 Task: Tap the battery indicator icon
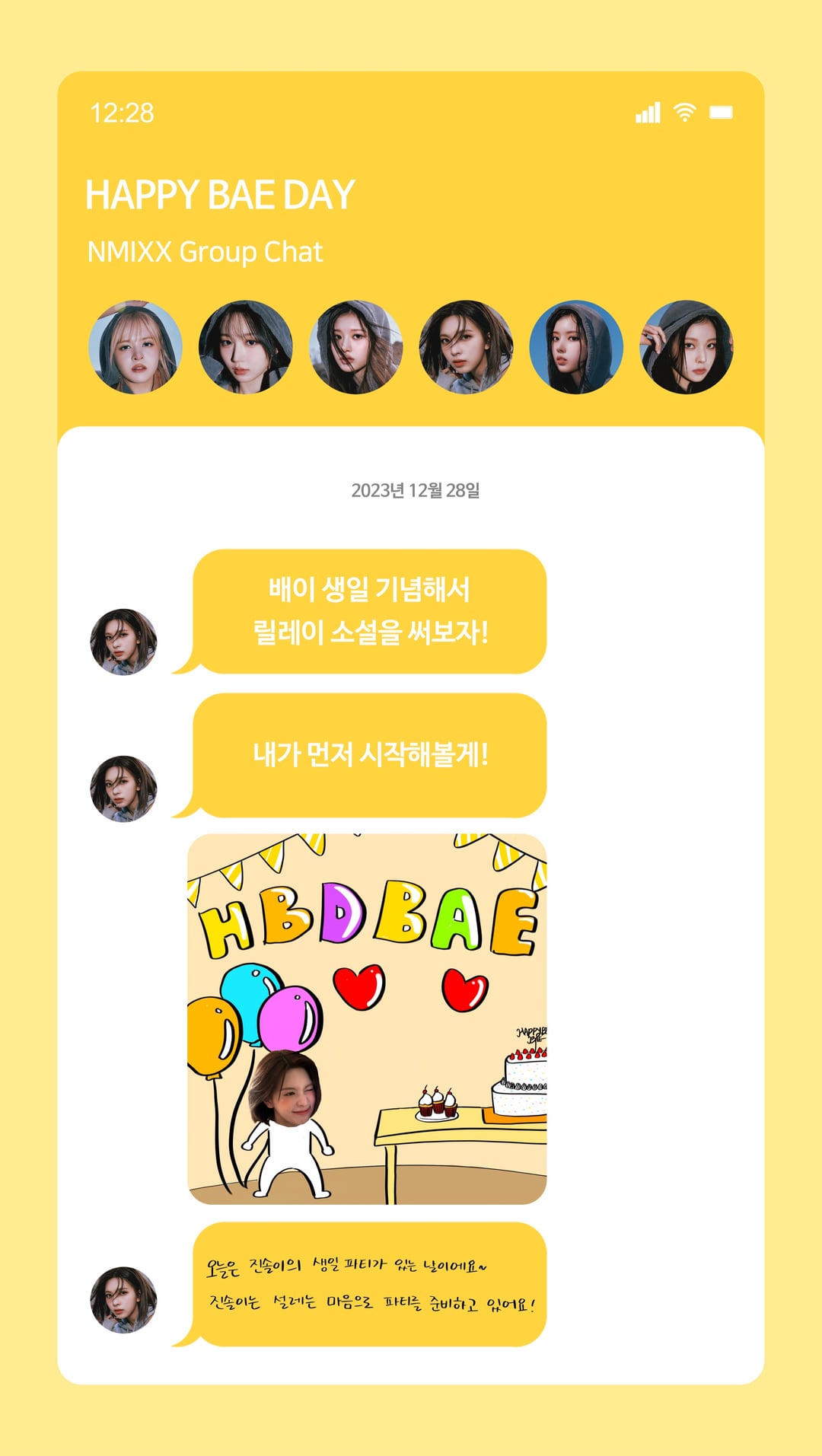719,113
